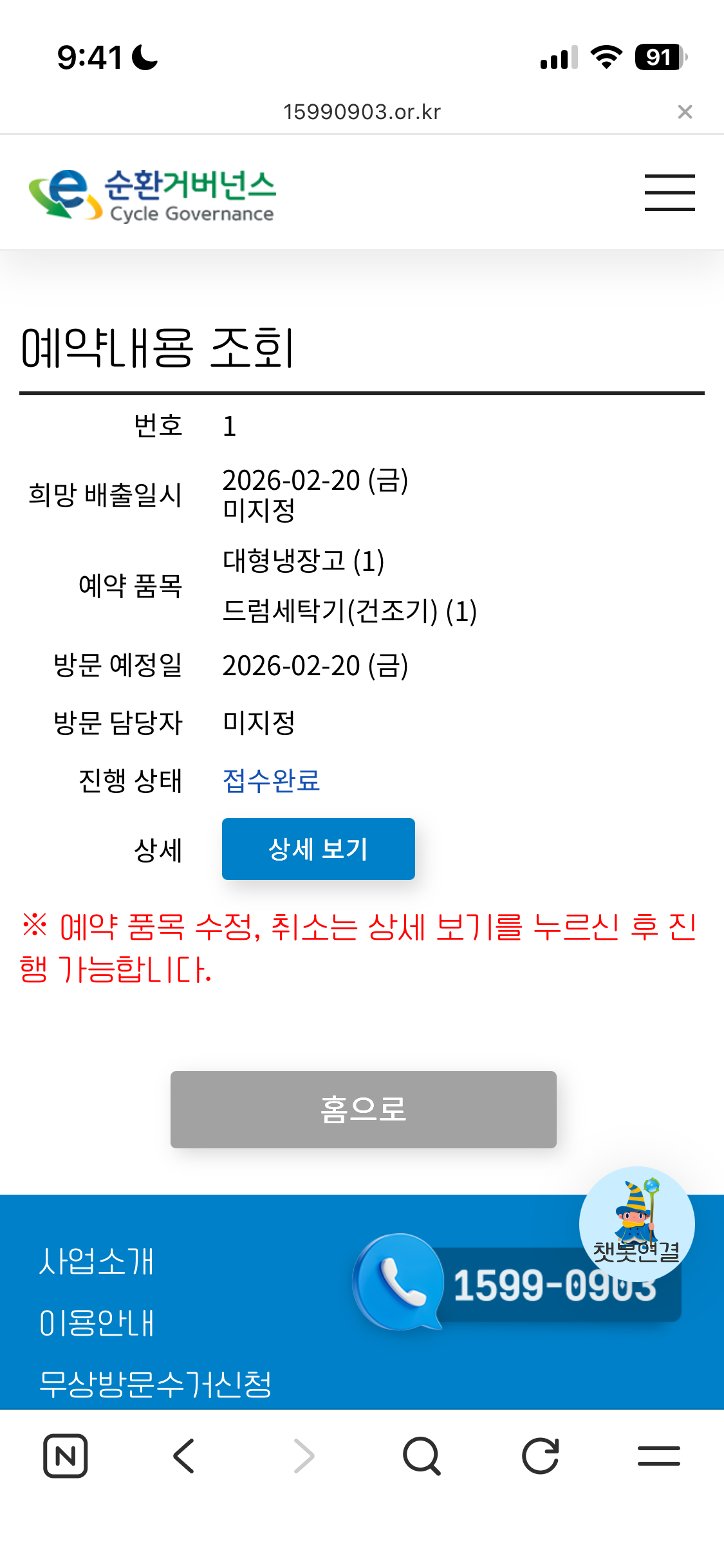The width and height of the screenshot is (724, 1568).
Task: Open the browser bottom menu
Action: point(658,1455)
